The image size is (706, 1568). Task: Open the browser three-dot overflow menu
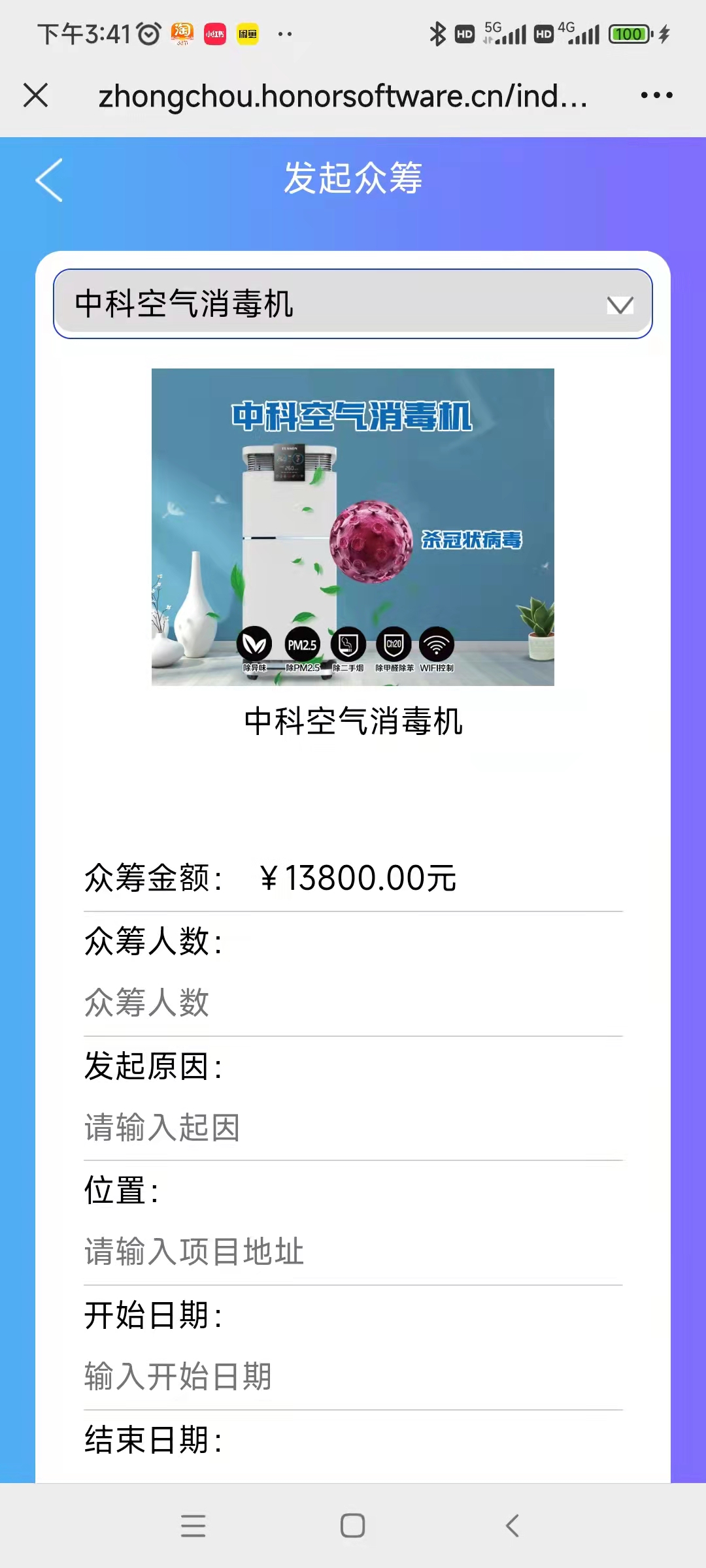tap(656, 95)
